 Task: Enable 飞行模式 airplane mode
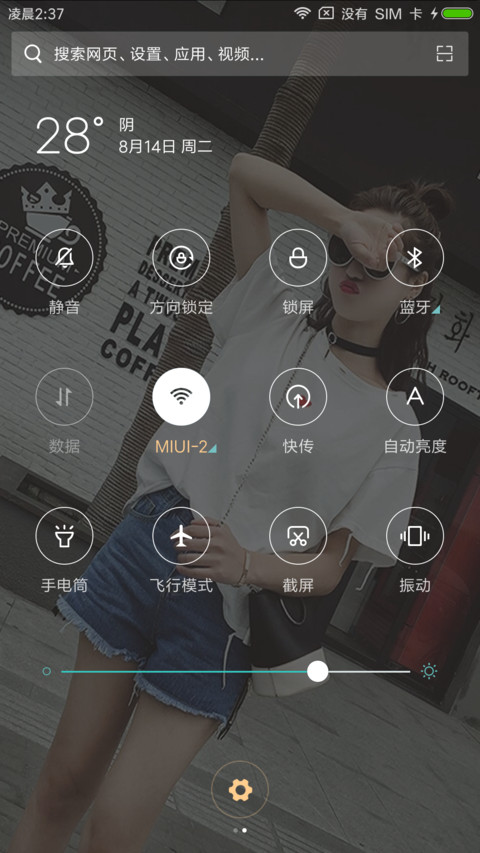tap(181, 536)
